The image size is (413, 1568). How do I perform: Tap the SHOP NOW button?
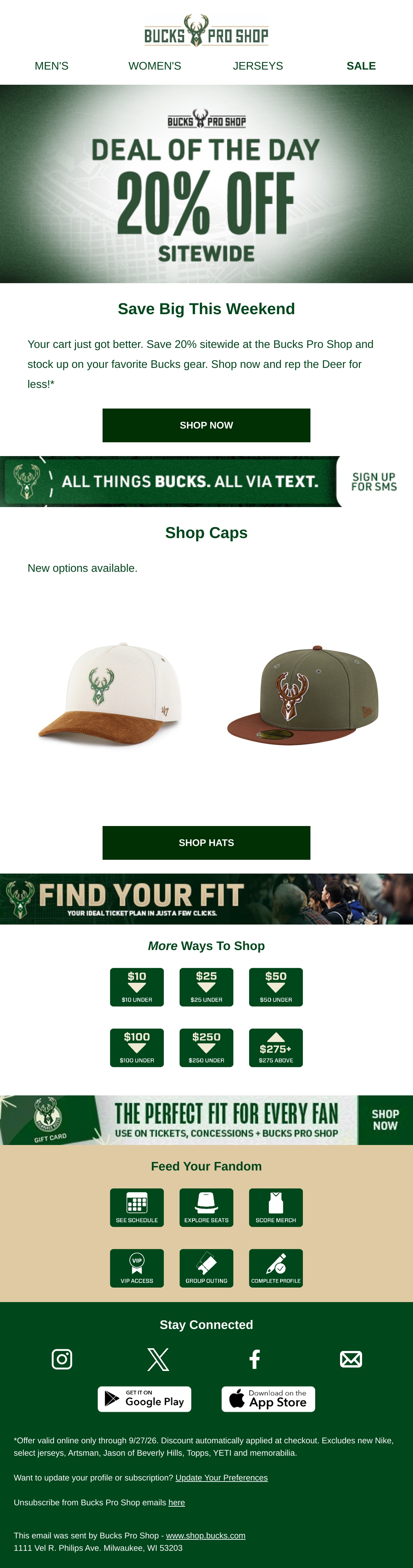pyautogui.click(x=206, y=425)
